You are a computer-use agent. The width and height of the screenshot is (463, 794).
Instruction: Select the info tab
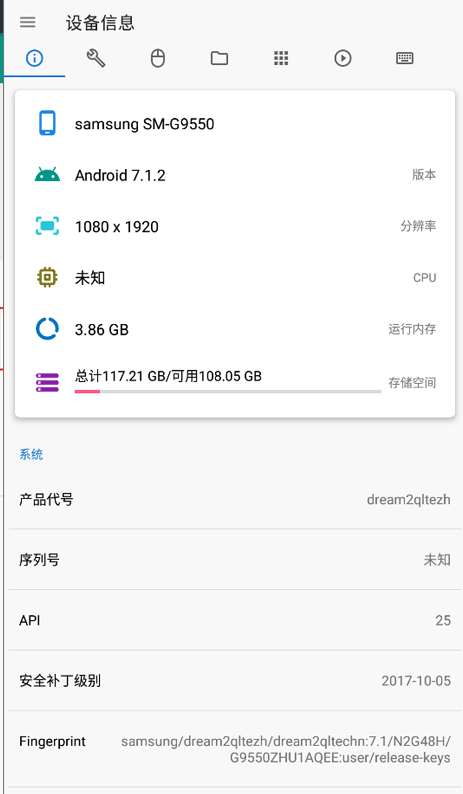pyautogui.click(x=34, y=58)
